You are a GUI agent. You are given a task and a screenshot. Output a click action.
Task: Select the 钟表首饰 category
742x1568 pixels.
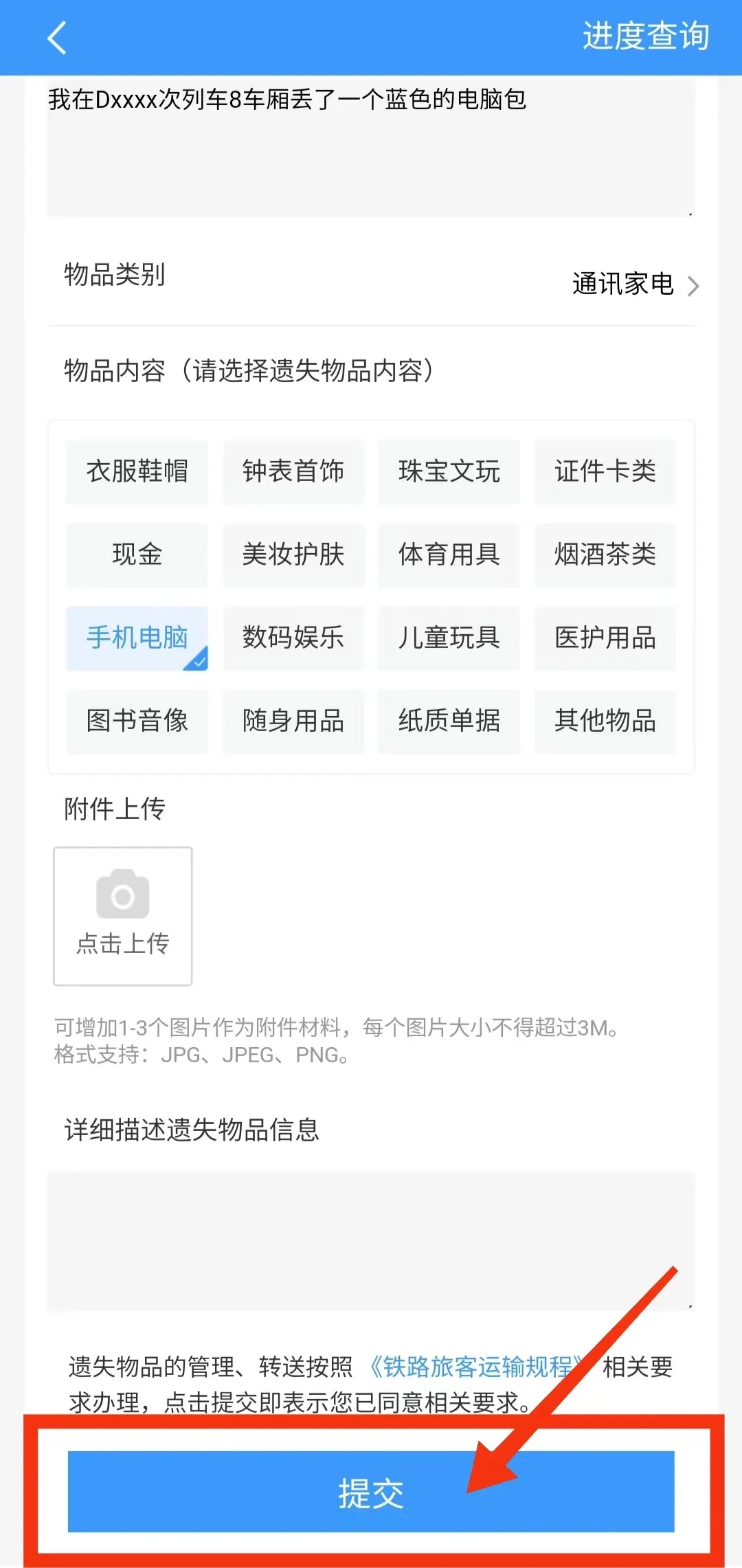293,472
